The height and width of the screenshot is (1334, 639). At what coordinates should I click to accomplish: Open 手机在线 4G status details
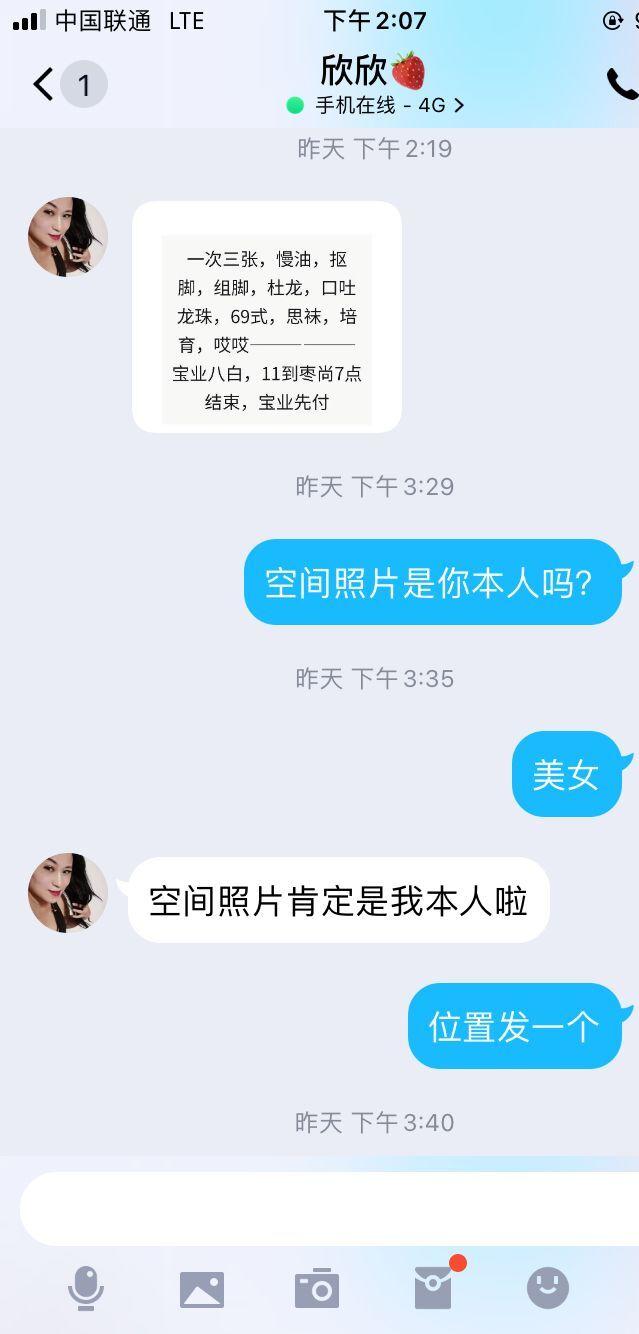pyautogui.click(x=375, y=105)
